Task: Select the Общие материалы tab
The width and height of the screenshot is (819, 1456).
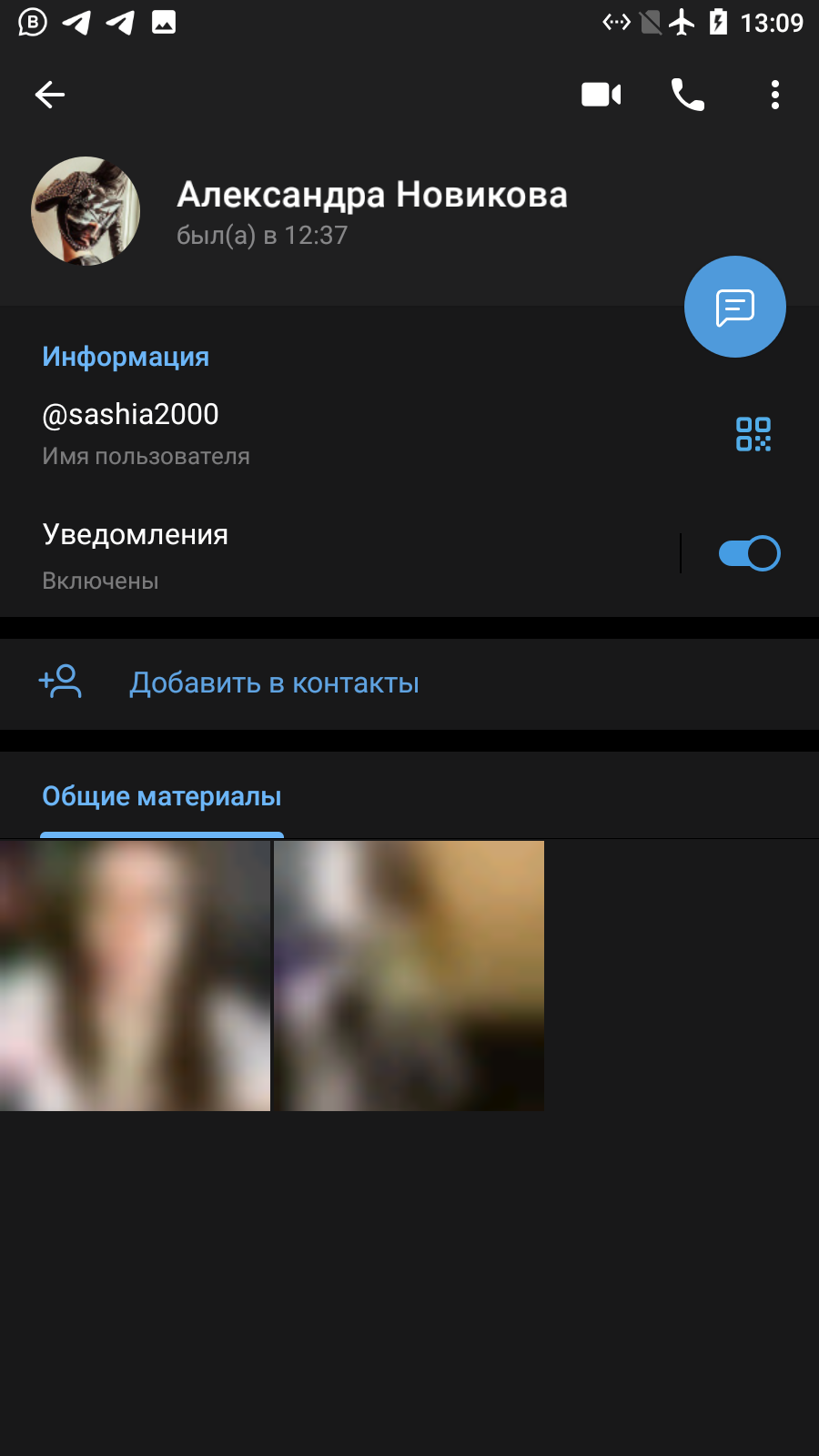Action: click(x=162, y=796)
